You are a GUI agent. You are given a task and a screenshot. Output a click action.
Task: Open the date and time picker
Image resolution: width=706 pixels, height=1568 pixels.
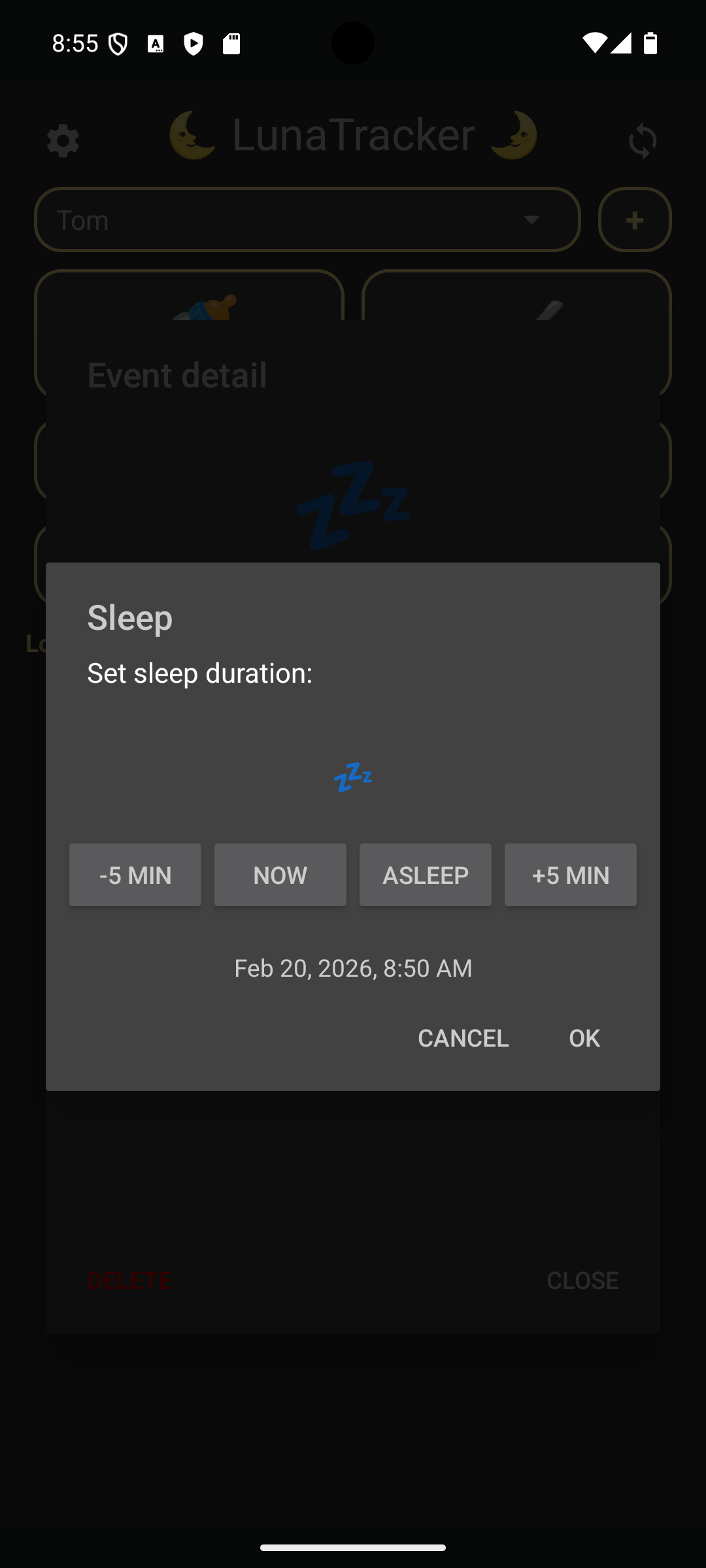click(353, 968)
